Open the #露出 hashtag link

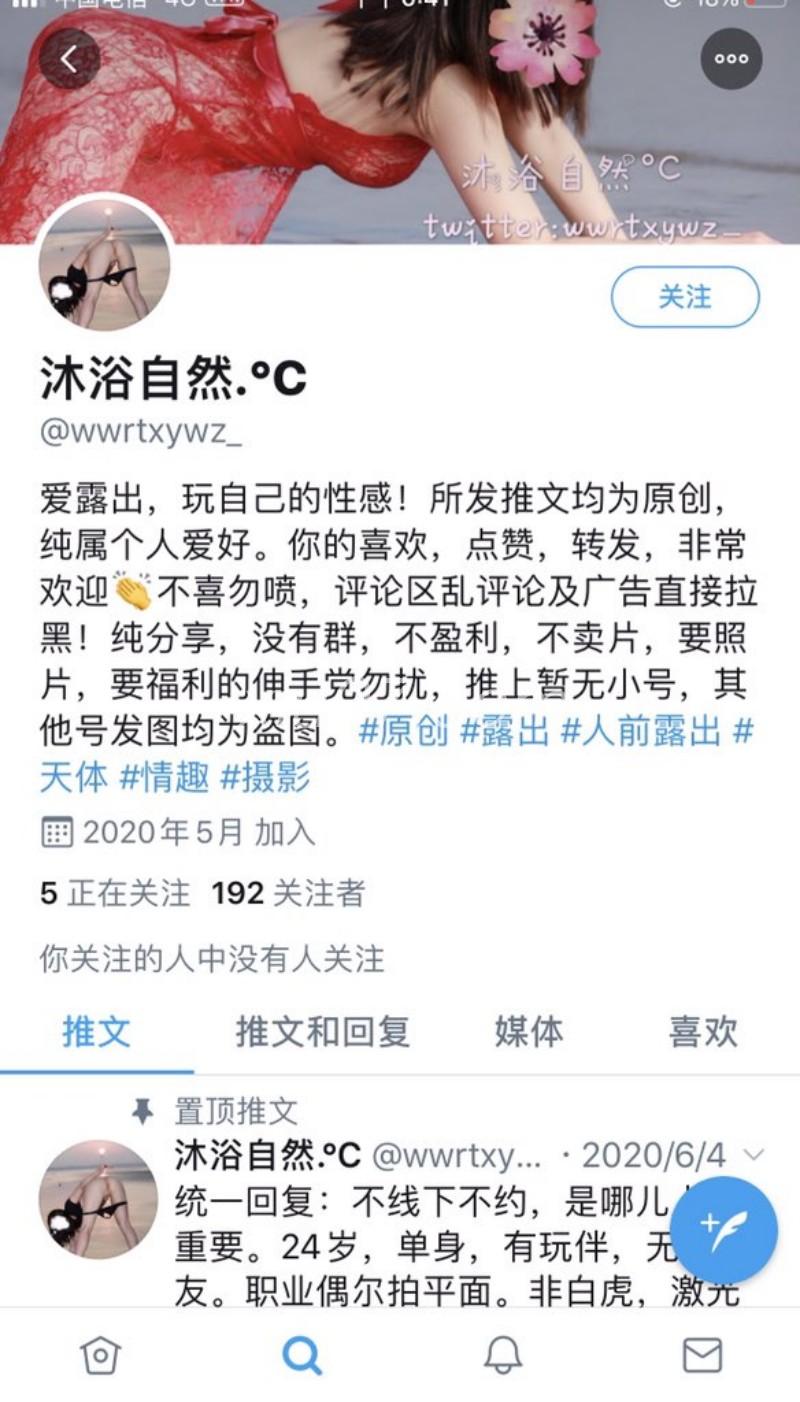pyautogui.click(x=504, y=731)
